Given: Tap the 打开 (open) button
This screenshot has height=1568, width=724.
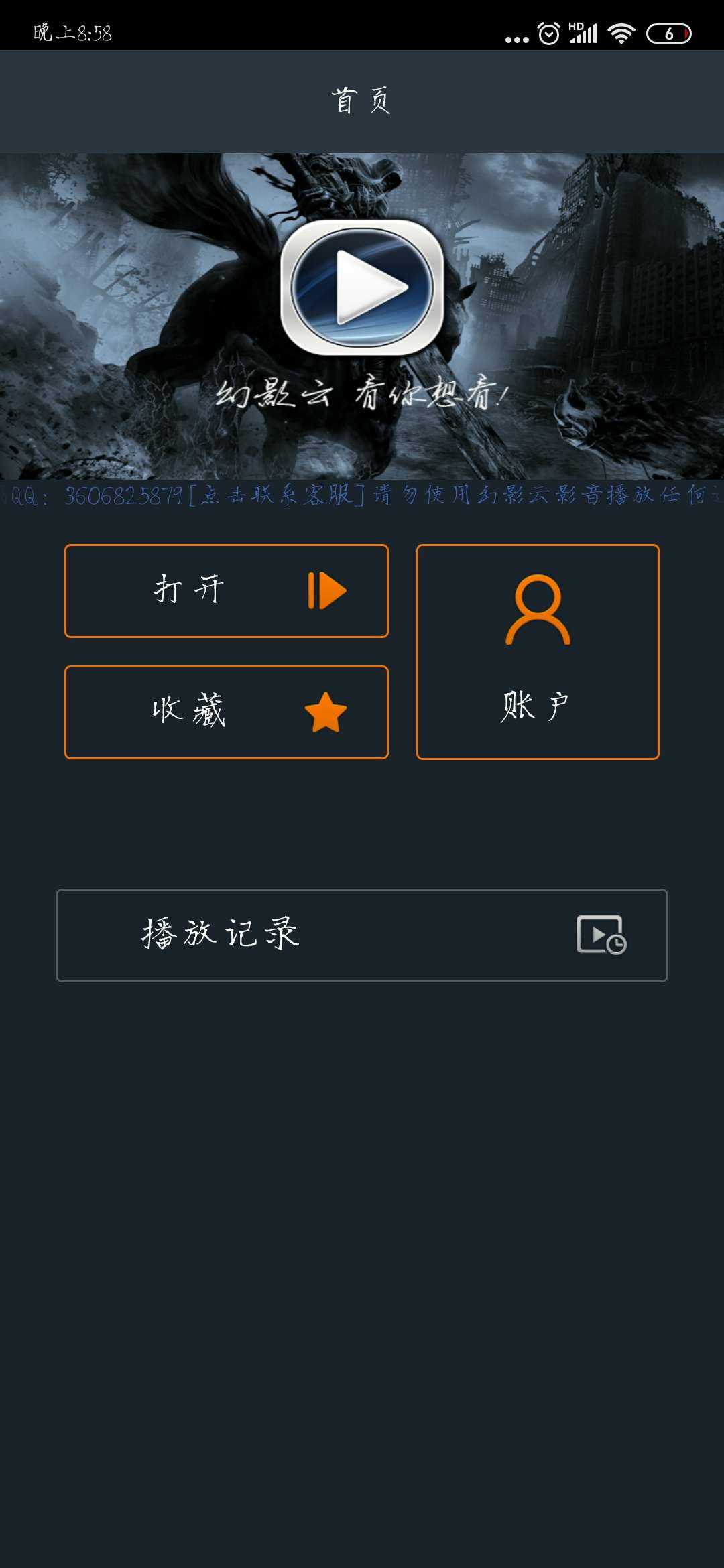Looking at the screenshot, I should pyautogui.click(x=227, y=590).
